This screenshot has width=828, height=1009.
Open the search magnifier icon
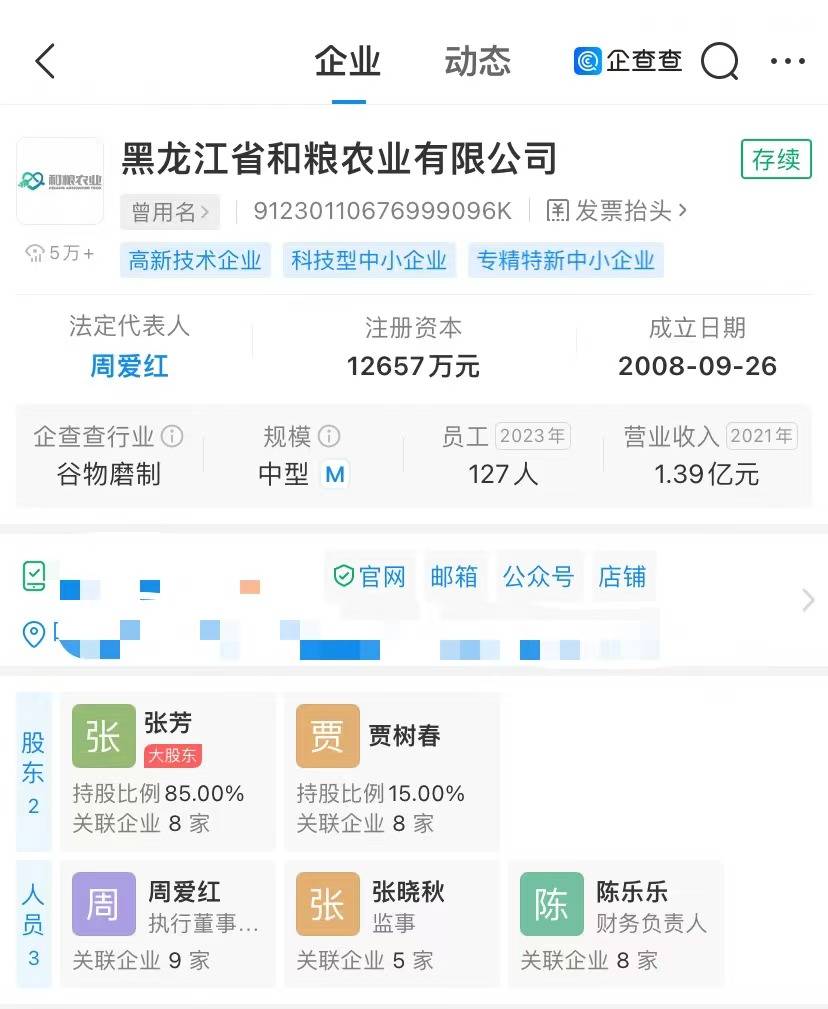[x=719, y=62]
